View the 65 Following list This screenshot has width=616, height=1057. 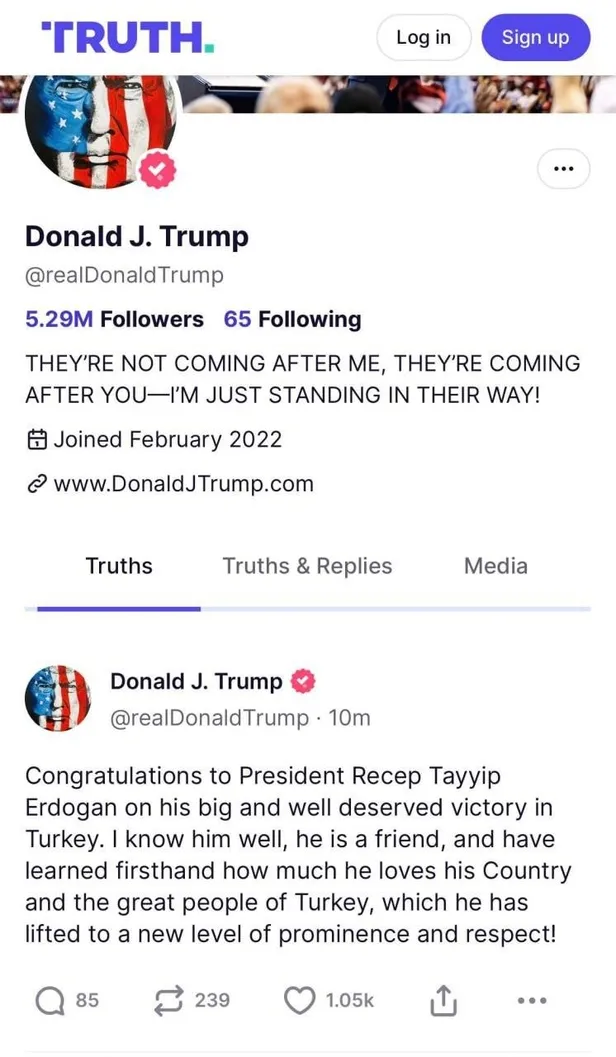click(292, 320)
